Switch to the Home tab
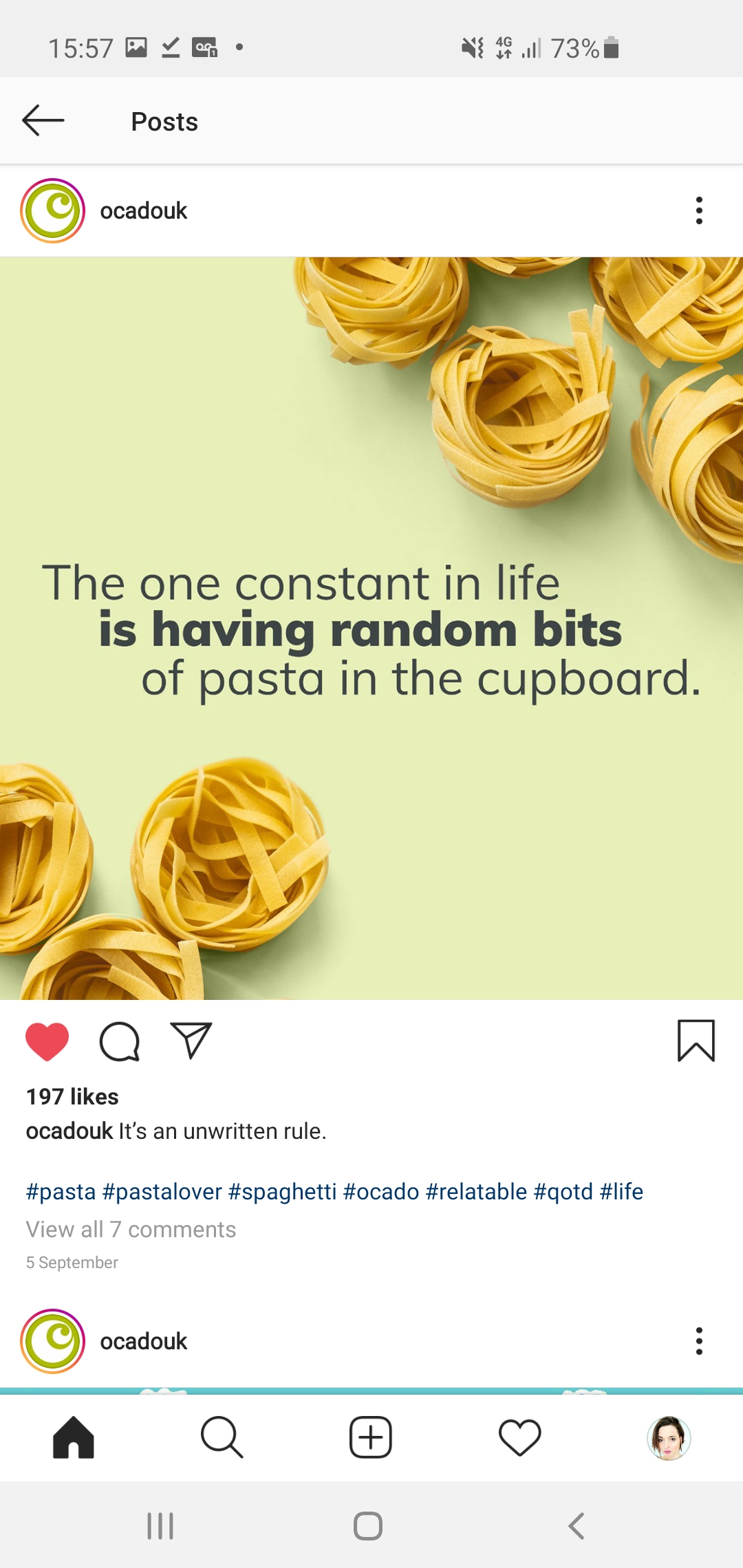Screen dimensions: 743x1568 pos(74,1437)
